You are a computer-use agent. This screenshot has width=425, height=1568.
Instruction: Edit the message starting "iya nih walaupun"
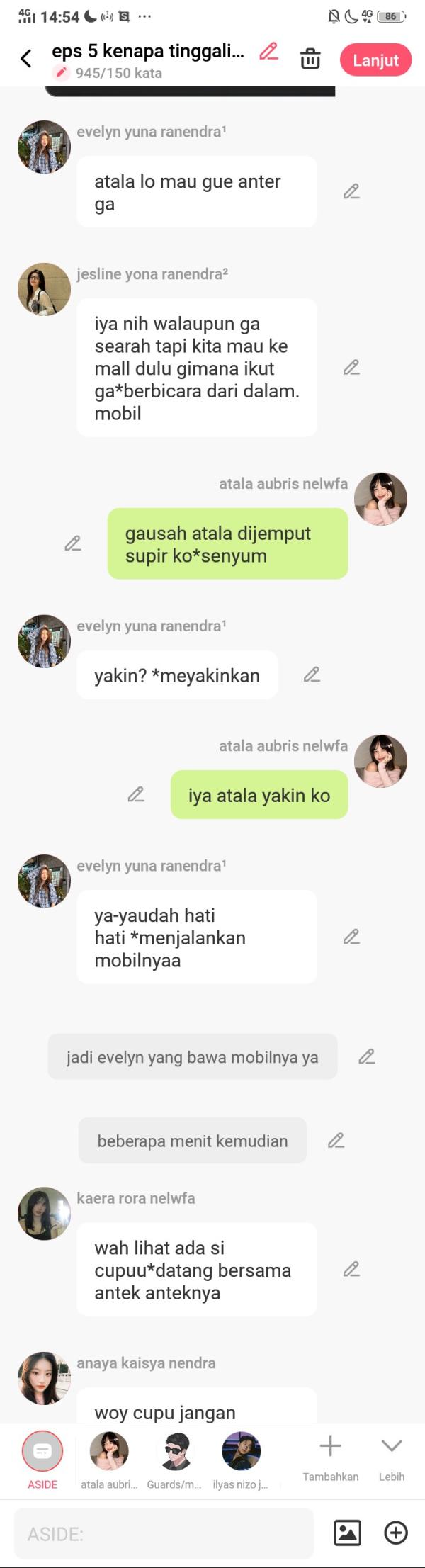click(x=351, y=367)
